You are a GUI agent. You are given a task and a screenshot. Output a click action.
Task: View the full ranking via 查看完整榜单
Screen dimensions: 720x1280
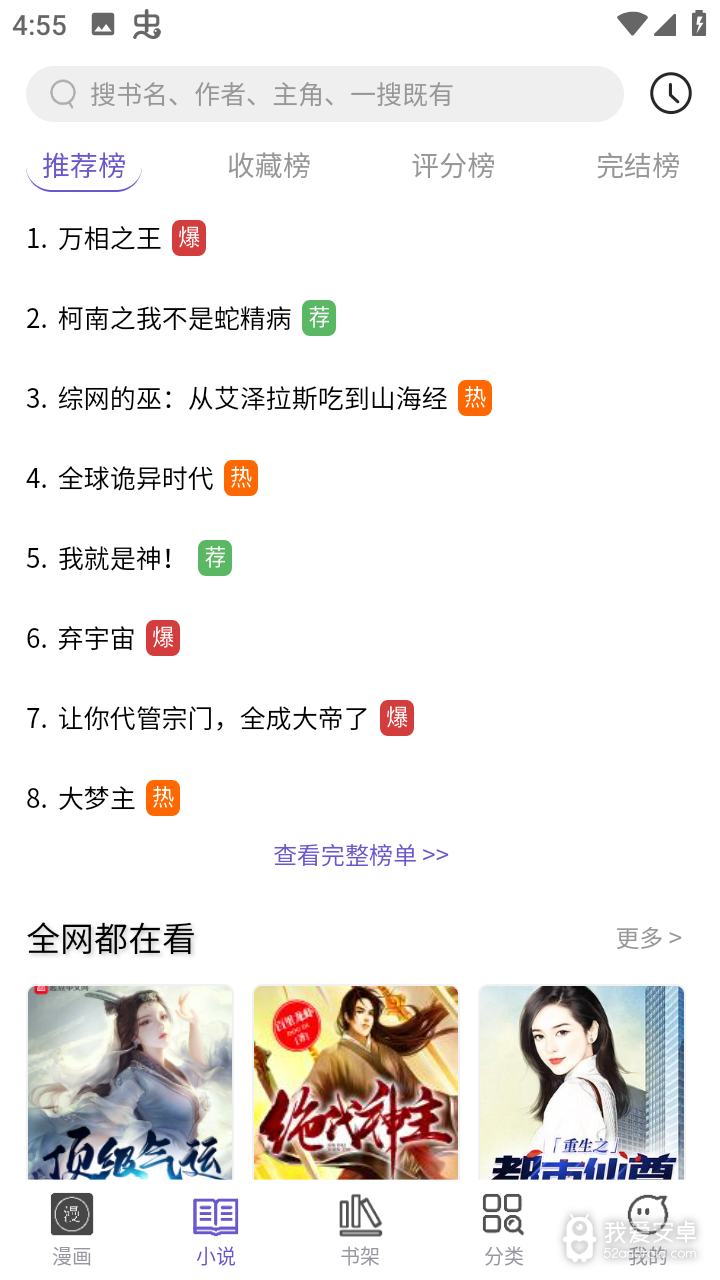(360, 854)
